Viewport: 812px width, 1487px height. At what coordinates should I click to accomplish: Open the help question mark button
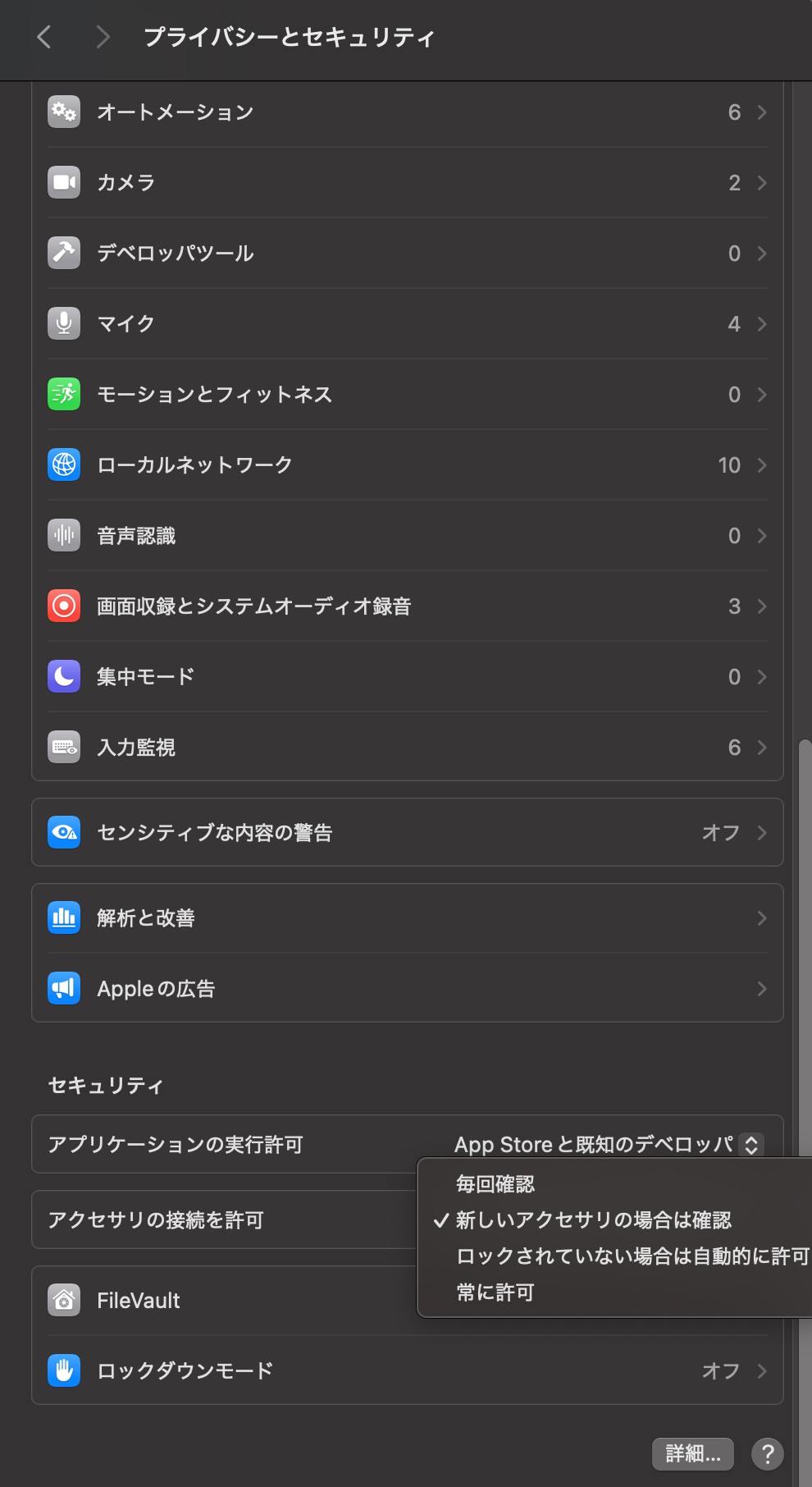click(x=767, y=1453)
